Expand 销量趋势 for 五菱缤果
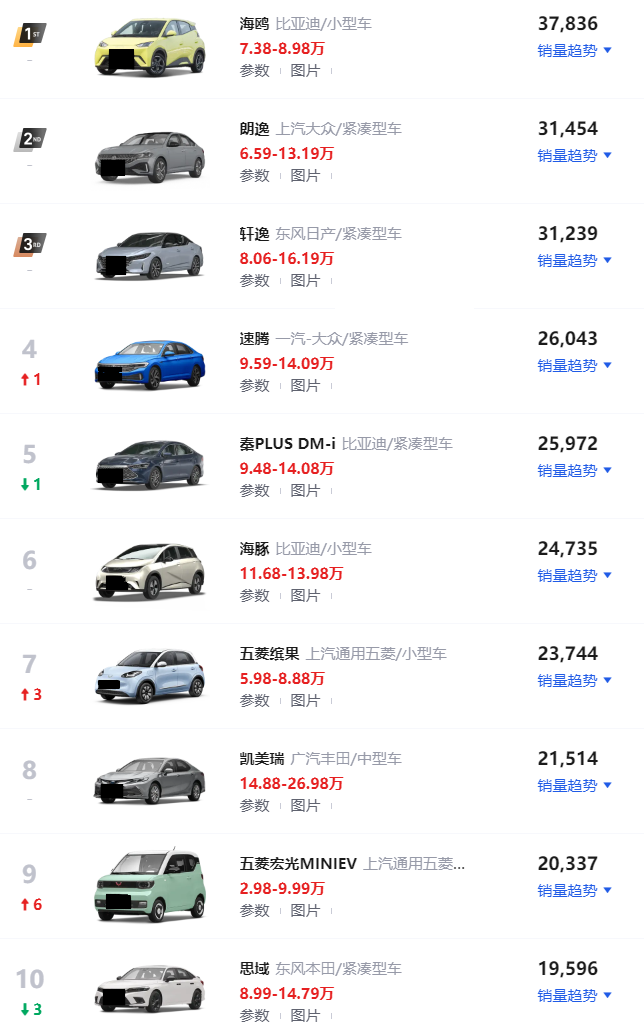The width and height of the screenshot is (644, 1036). tap(574, 681)
